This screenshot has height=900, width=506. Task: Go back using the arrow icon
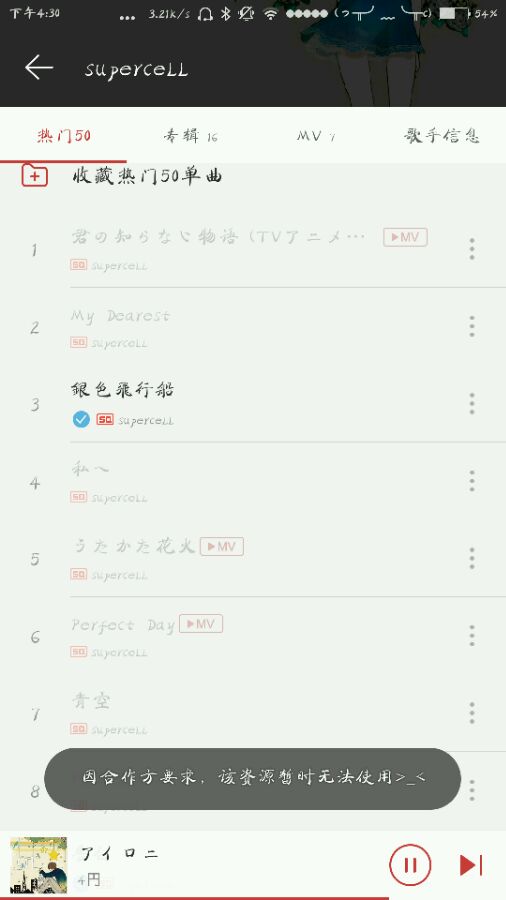pyautogui.click(x=38, y=68)
